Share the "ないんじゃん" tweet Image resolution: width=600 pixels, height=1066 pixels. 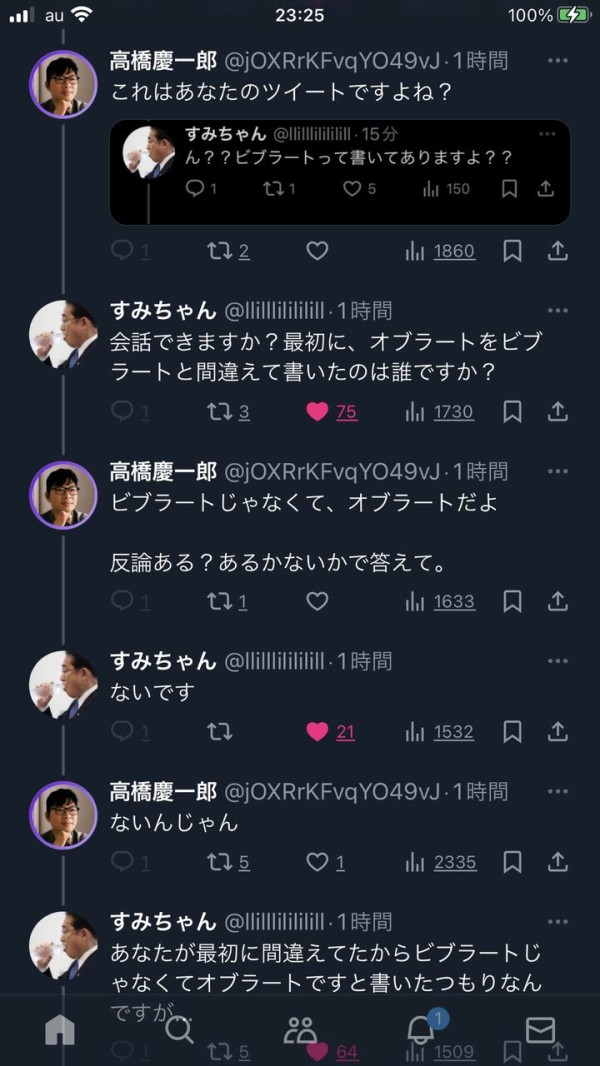pyautogui.click(x=558, y=862)
